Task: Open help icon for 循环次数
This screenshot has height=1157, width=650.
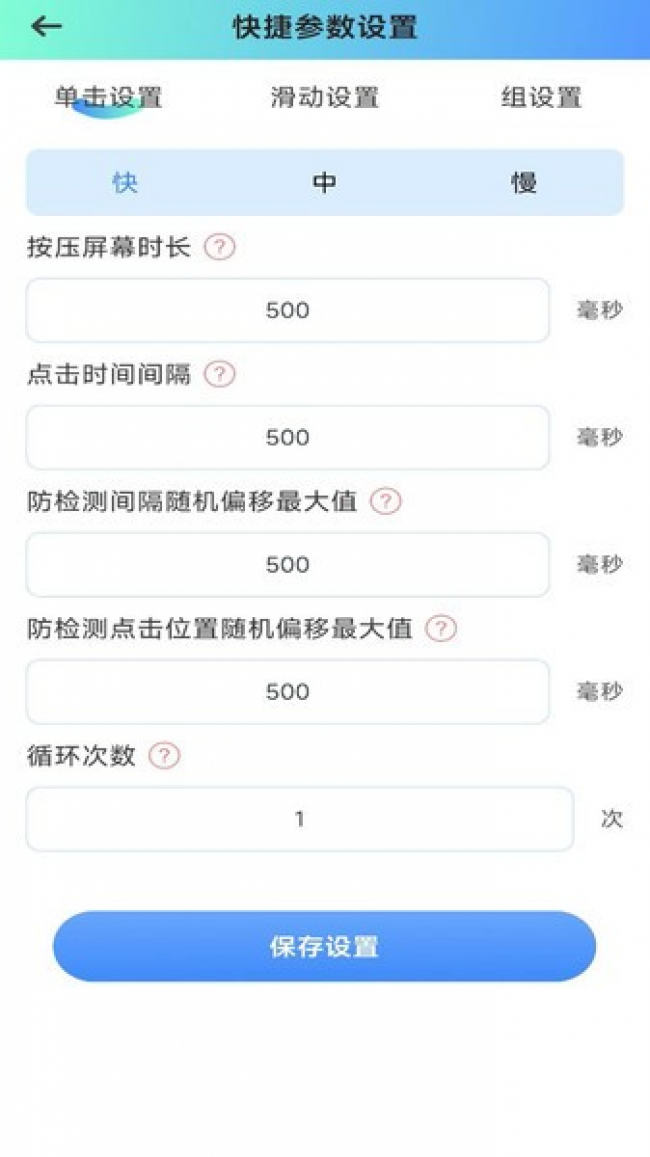Action: [x=164, y=756]
